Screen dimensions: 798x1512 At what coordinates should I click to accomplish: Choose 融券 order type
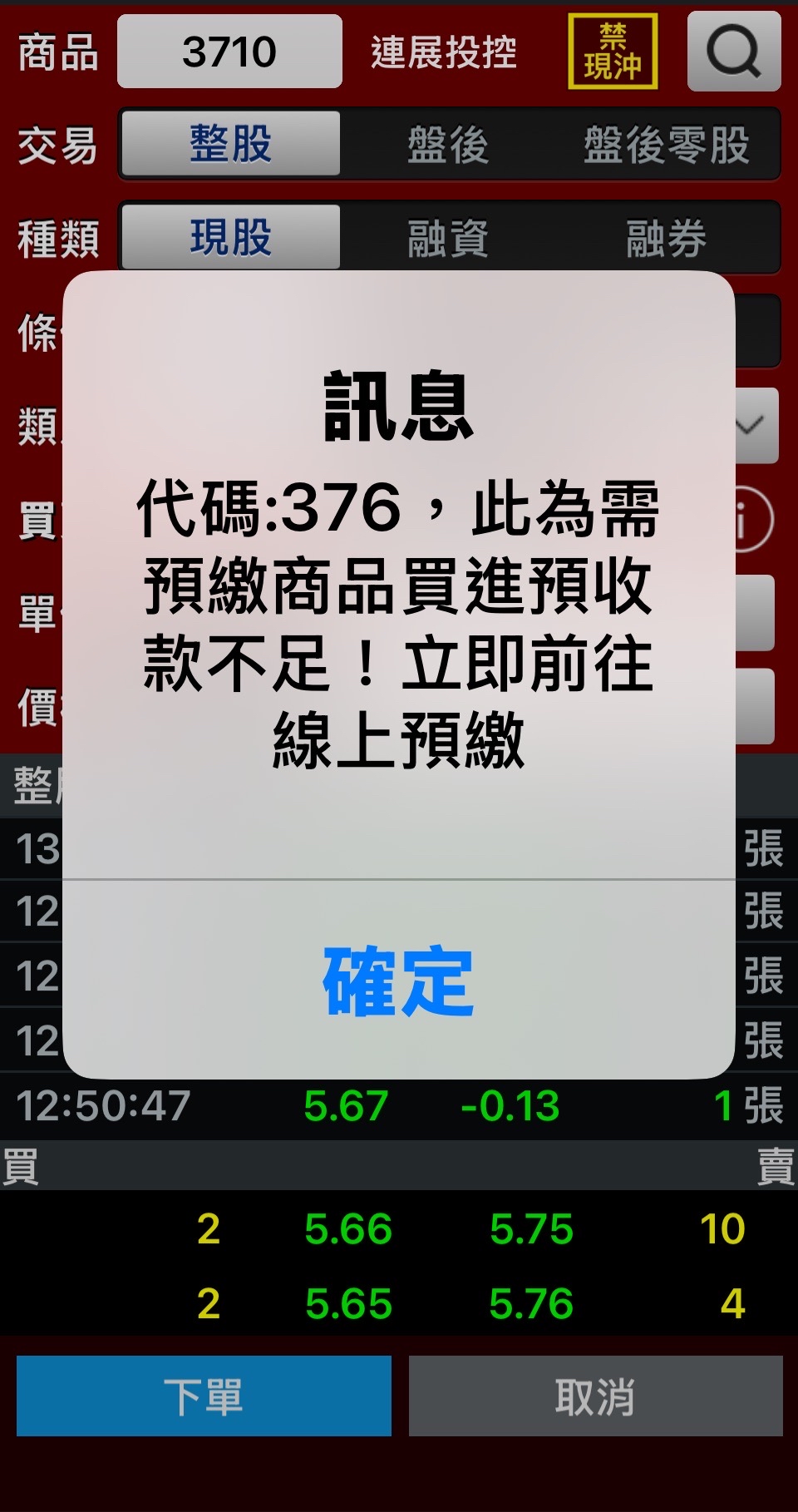coord(666,237)
